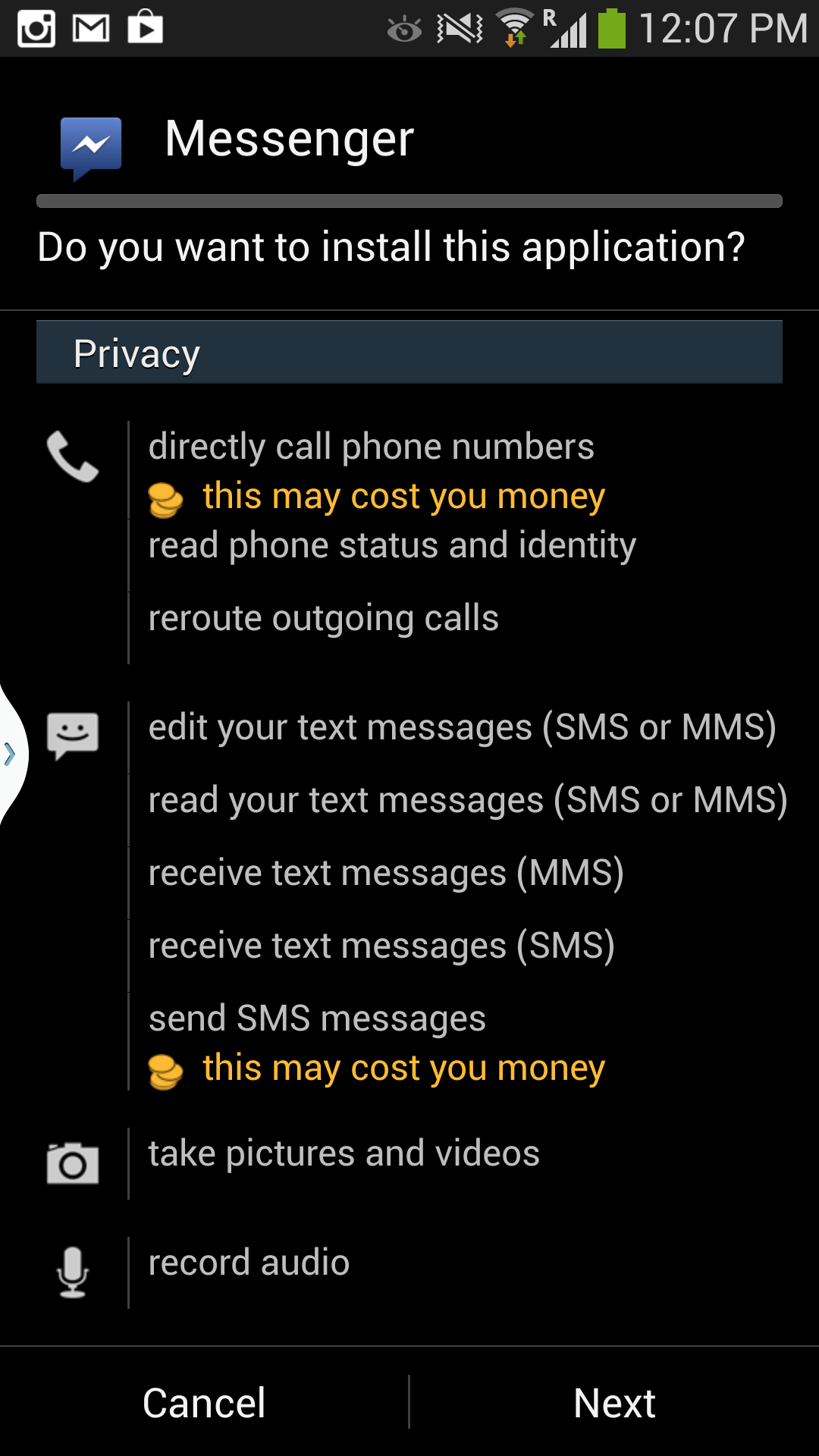The height and width of the screenshot is (1456, 819).
Task: Open 'read your text messages' permission details
Action: [467, 801]
